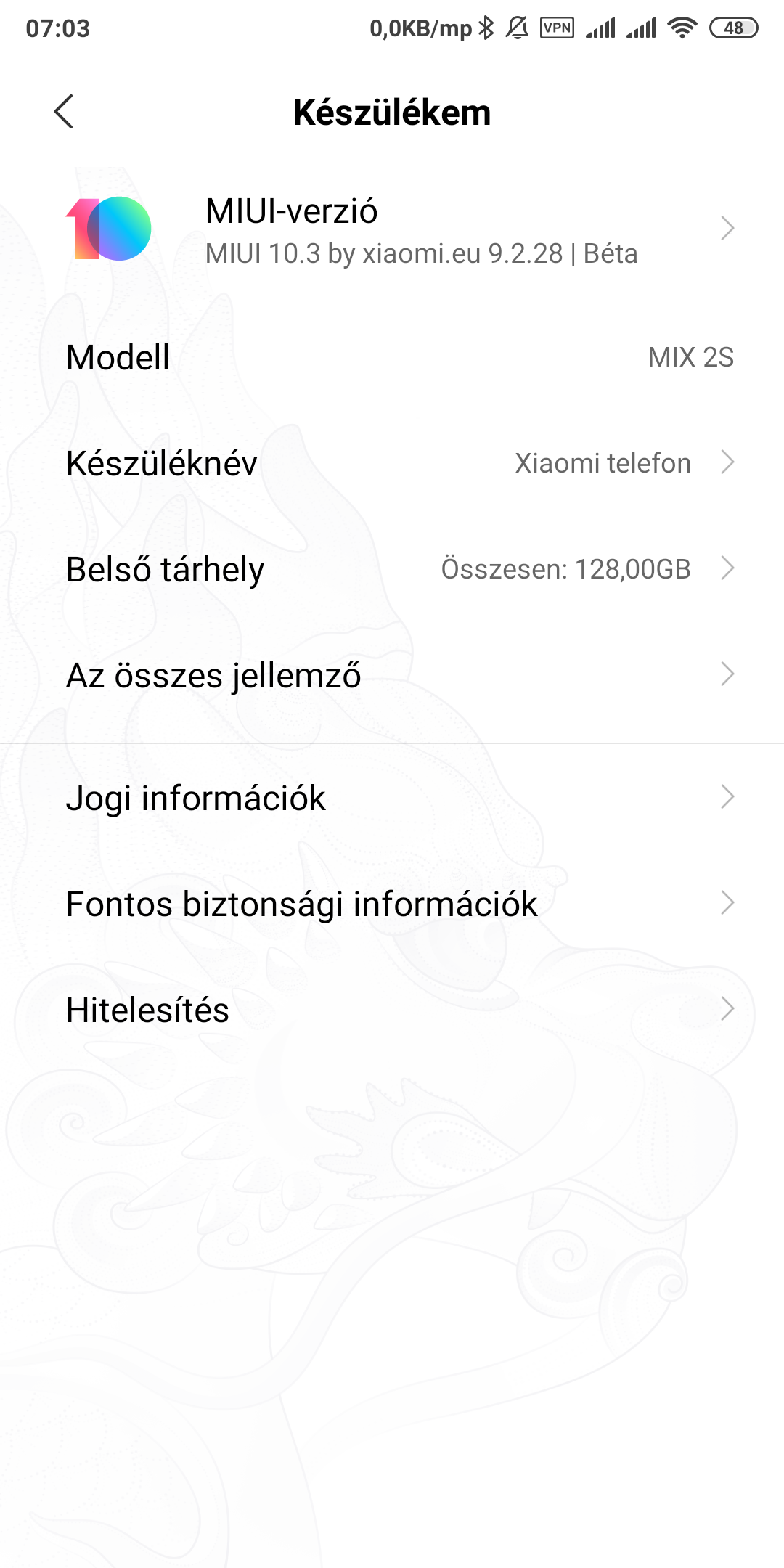
Task: Open Fontos biztonsági információk
Action: [x=392, y=903]
